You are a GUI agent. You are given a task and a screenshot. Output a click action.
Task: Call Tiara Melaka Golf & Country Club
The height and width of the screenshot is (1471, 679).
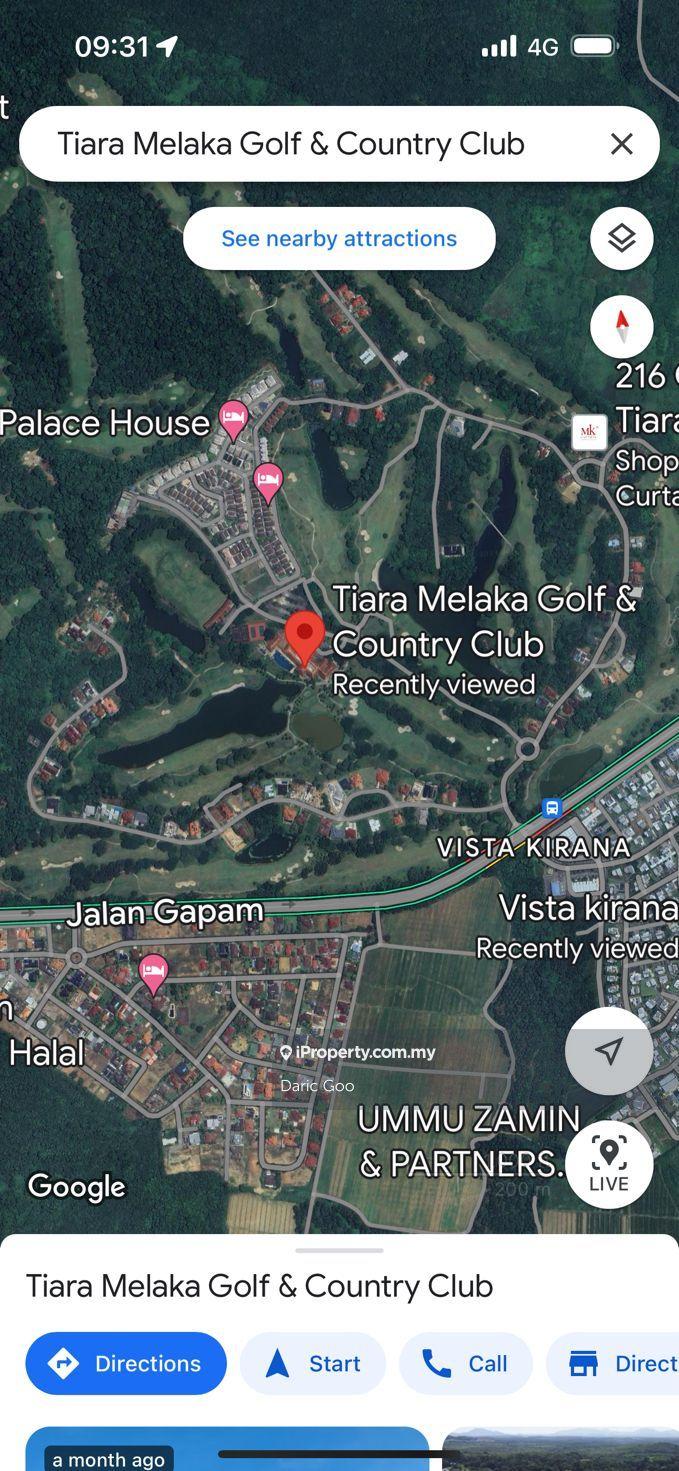[x=466, y=1363]
